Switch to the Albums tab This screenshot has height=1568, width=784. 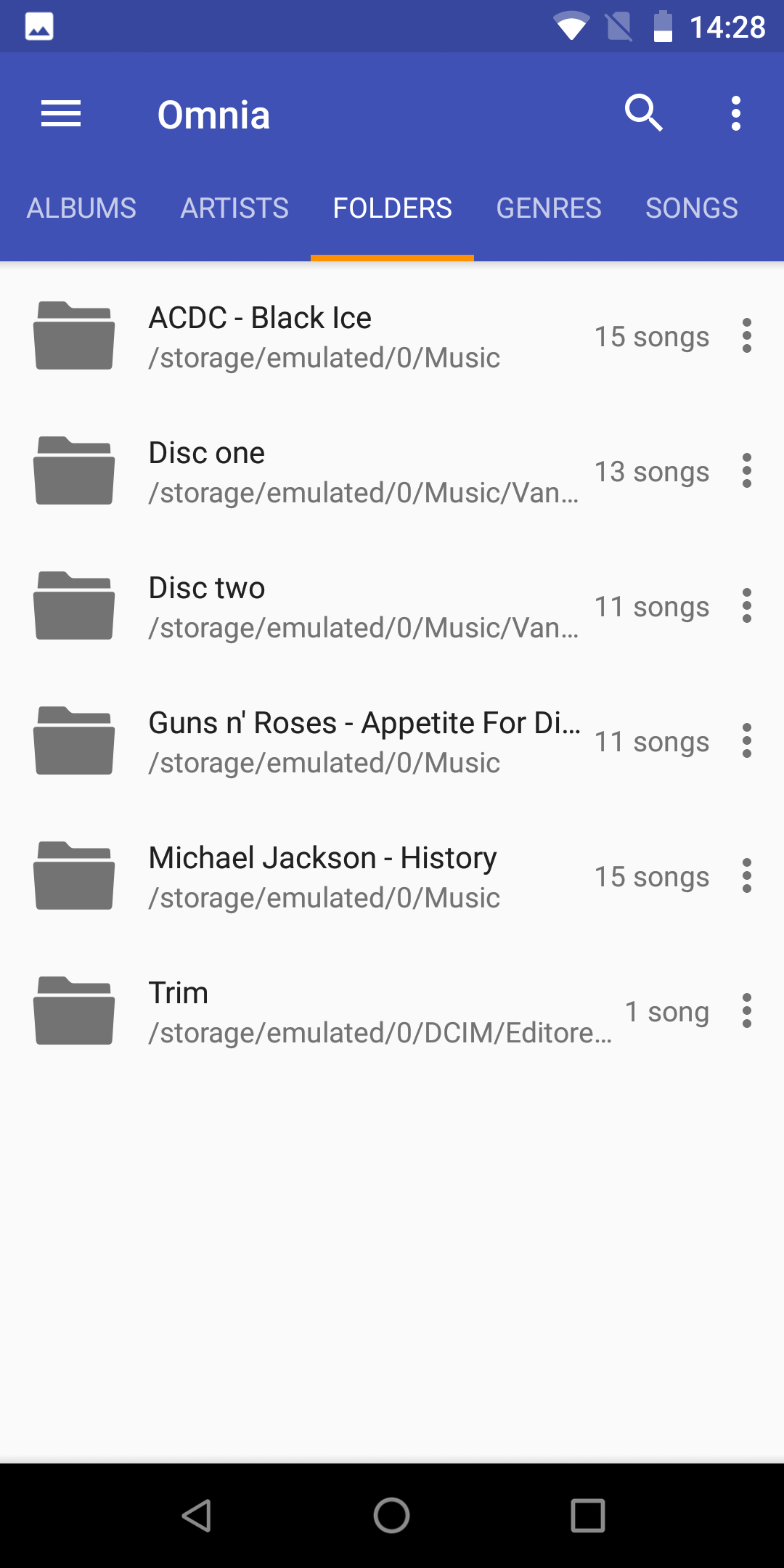[x=81, y=208]
